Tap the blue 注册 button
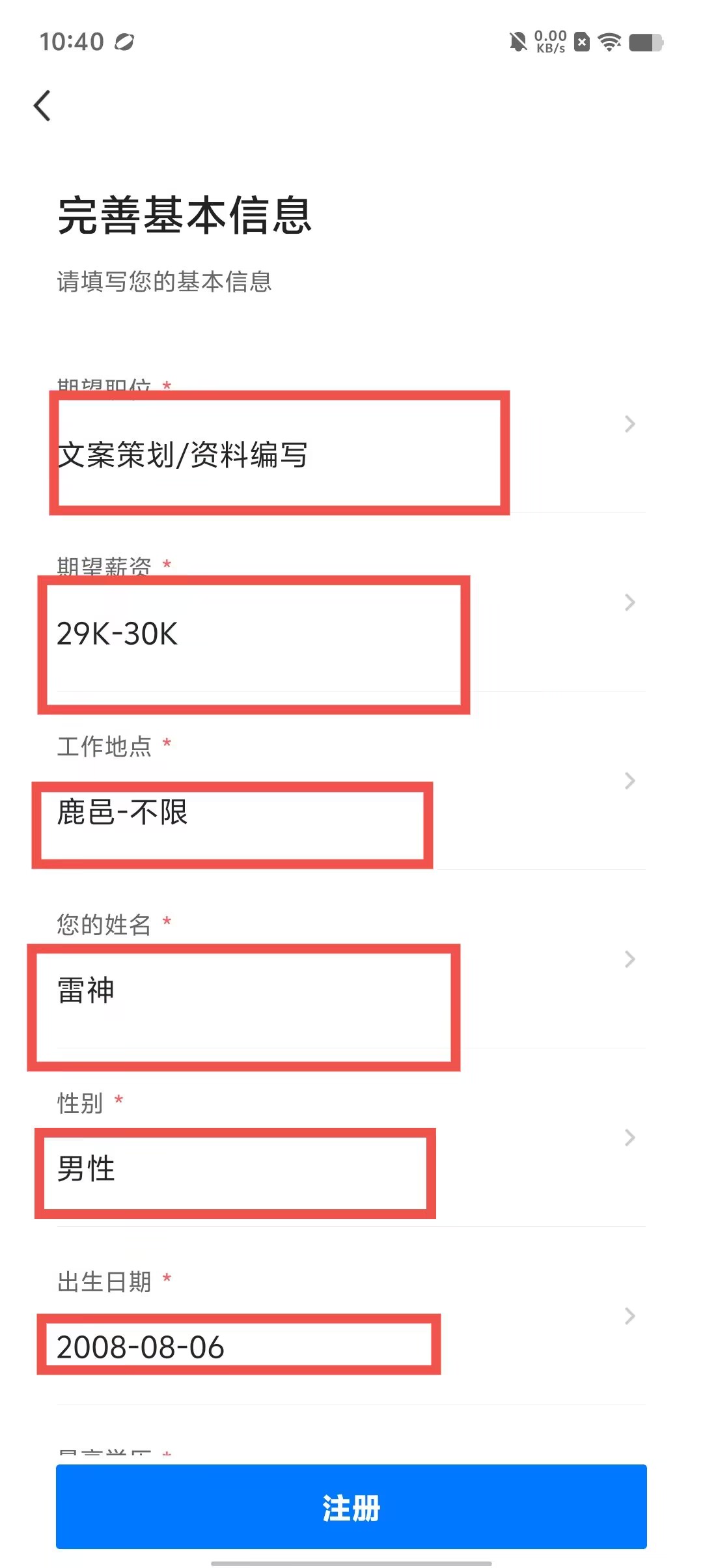Viewport: 703px width, 1568px height. point(351,1507)
